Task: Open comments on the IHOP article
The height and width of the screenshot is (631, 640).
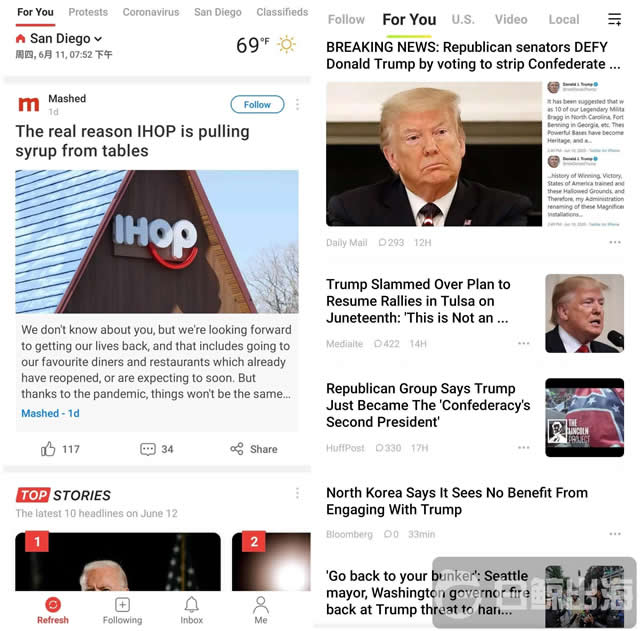Action: 157,449
